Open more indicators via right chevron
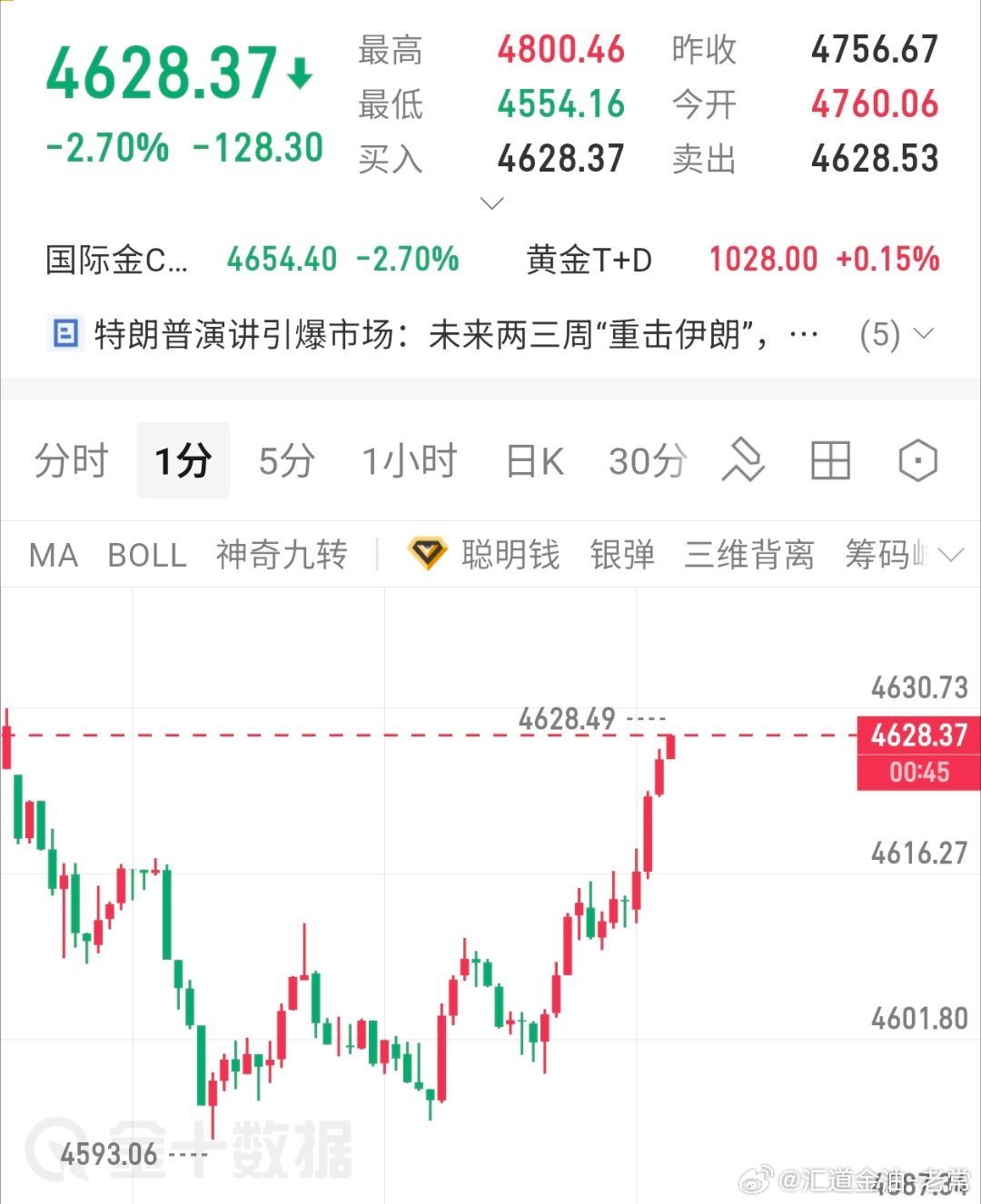The image size is (981, 1204). click(953, 553)
